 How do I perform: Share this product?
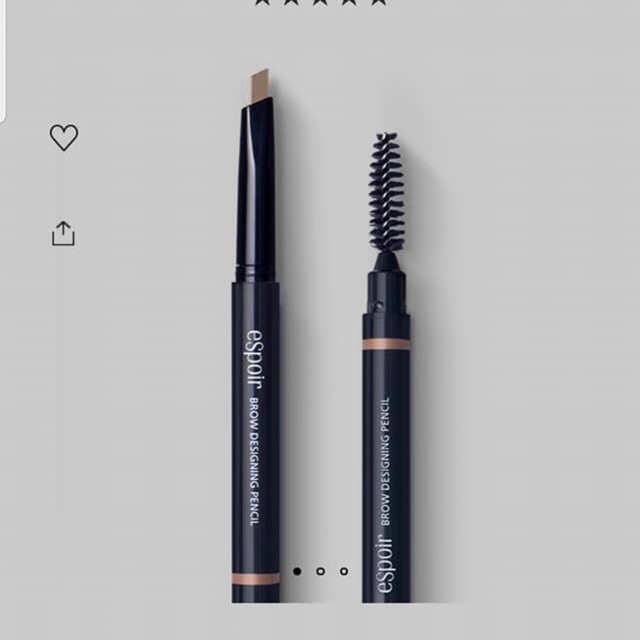(63, 234)
